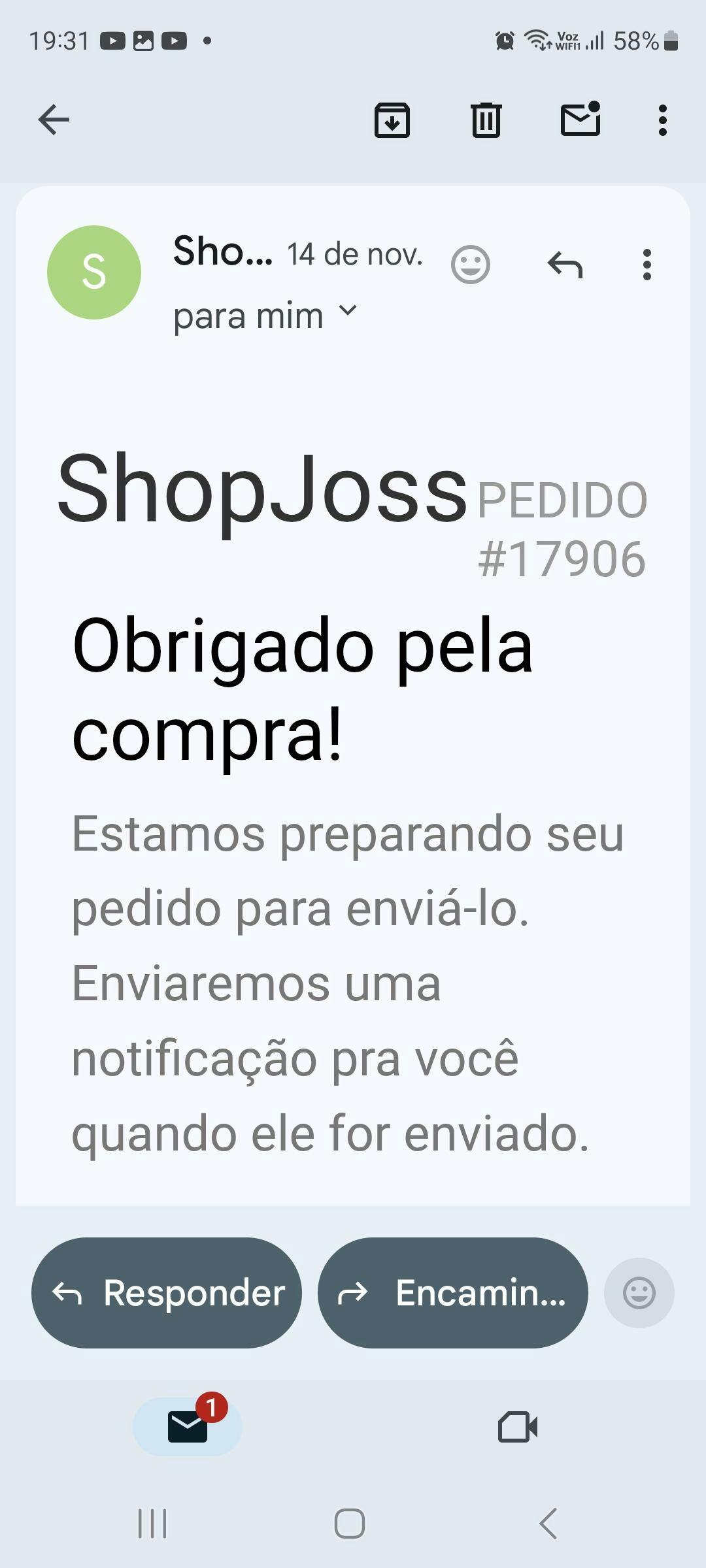Tap the Responder button
The width and height of the screenshot is (706, 1568).
(167, 1292)
